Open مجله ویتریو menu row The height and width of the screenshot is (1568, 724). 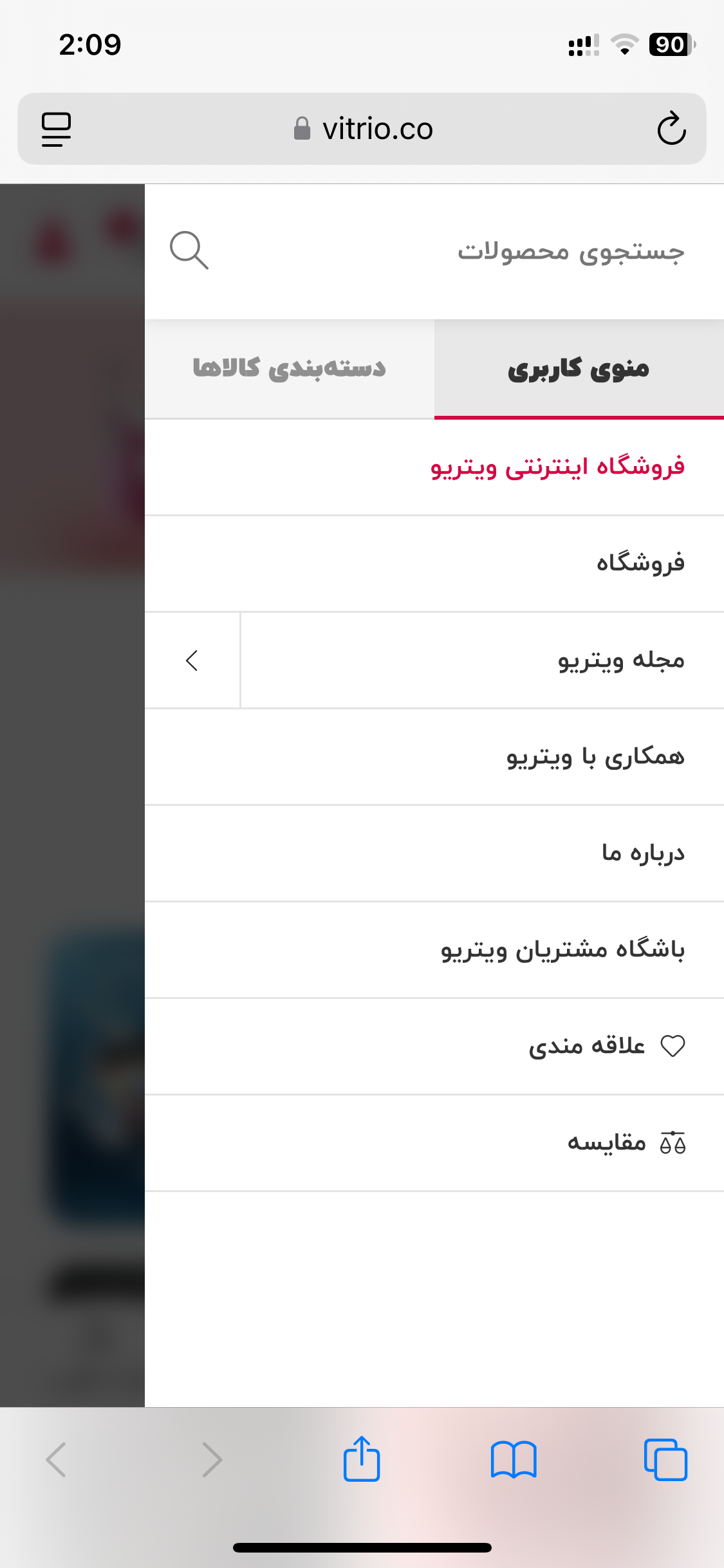[x=483, y=660]
